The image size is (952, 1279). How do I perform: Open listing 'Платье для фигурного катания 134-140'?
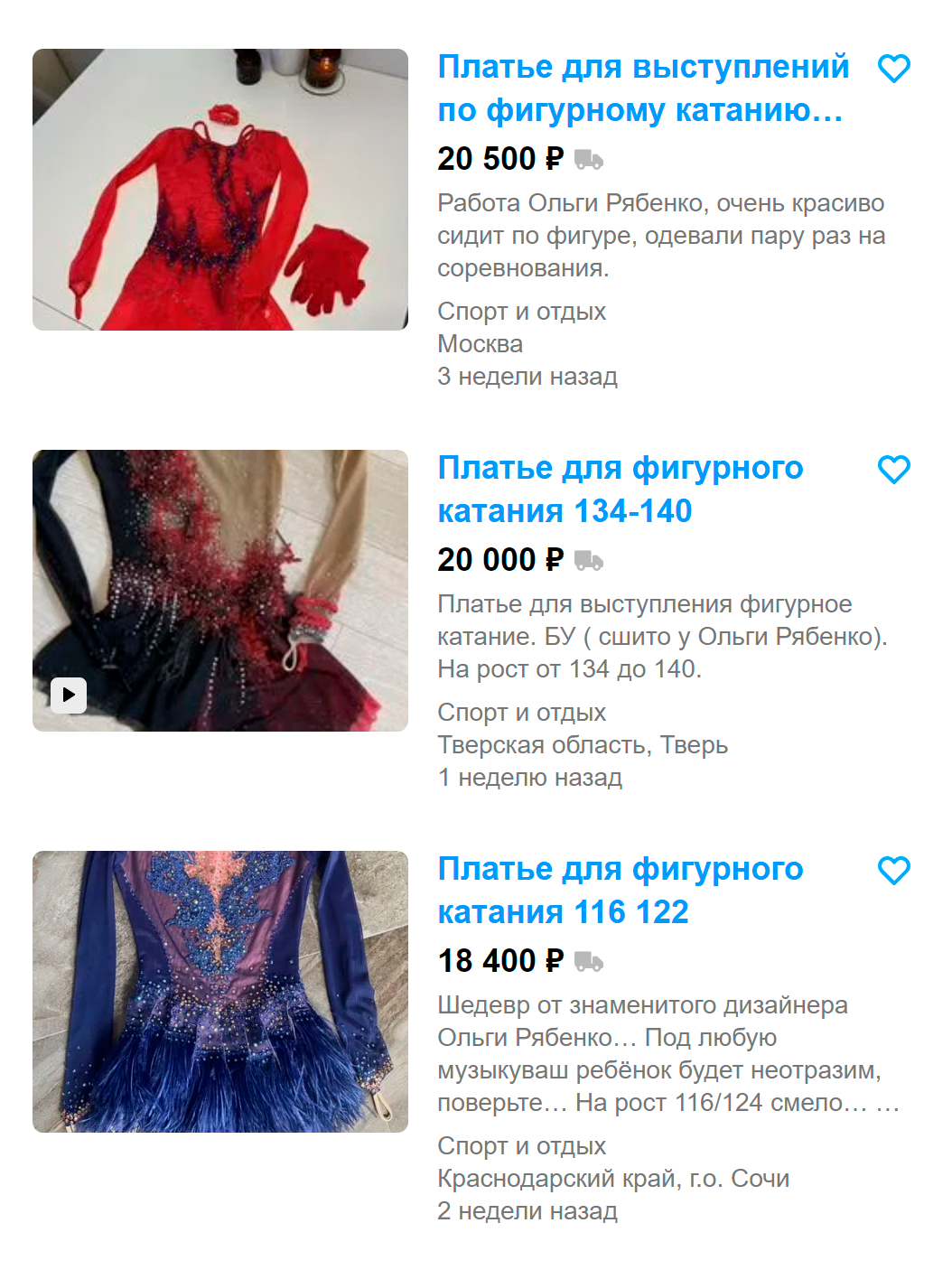pyautogui.click(x=620, y=490)
